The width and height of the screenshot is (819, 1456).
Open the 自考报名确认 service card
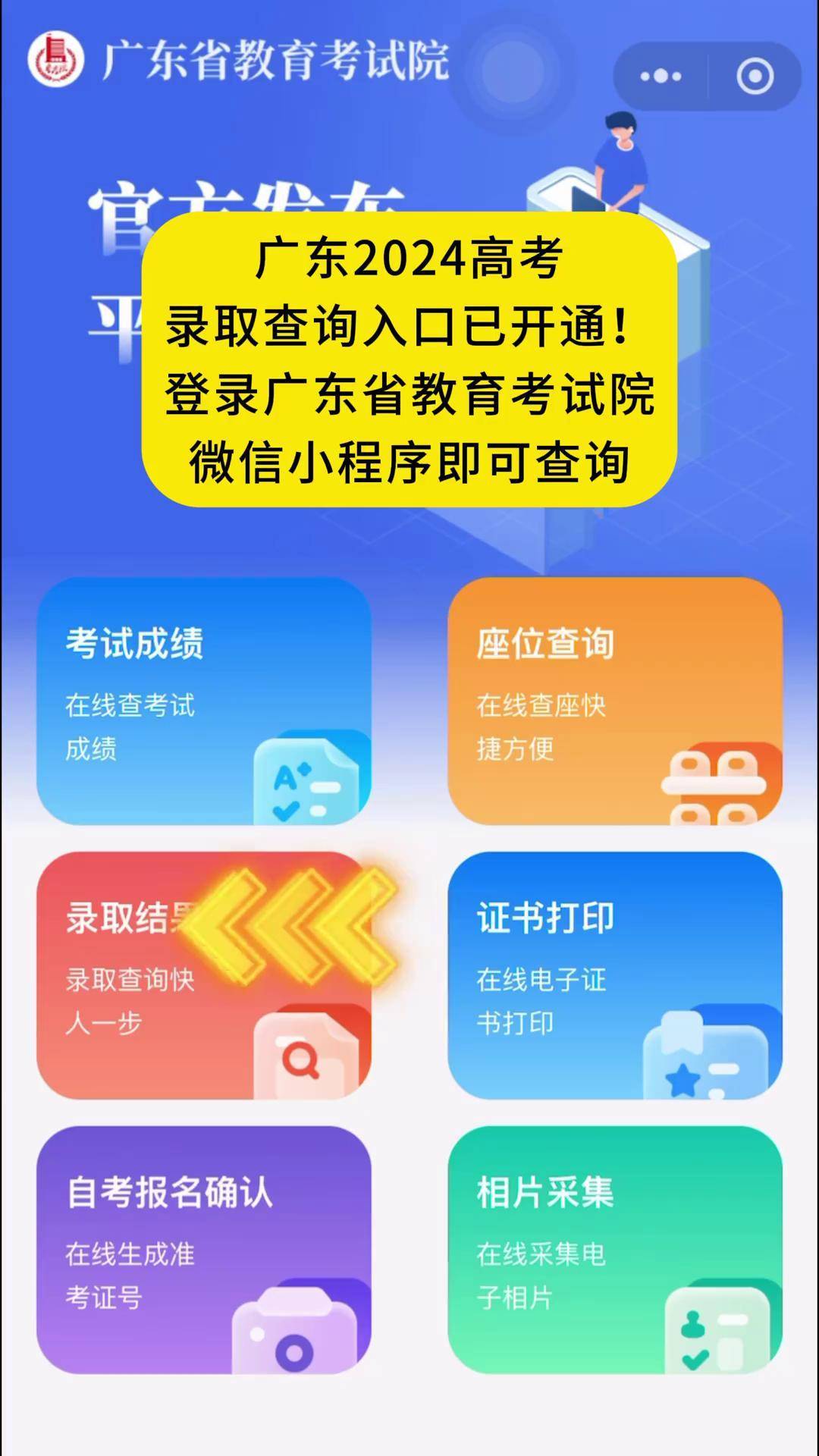pos(205,1251)
